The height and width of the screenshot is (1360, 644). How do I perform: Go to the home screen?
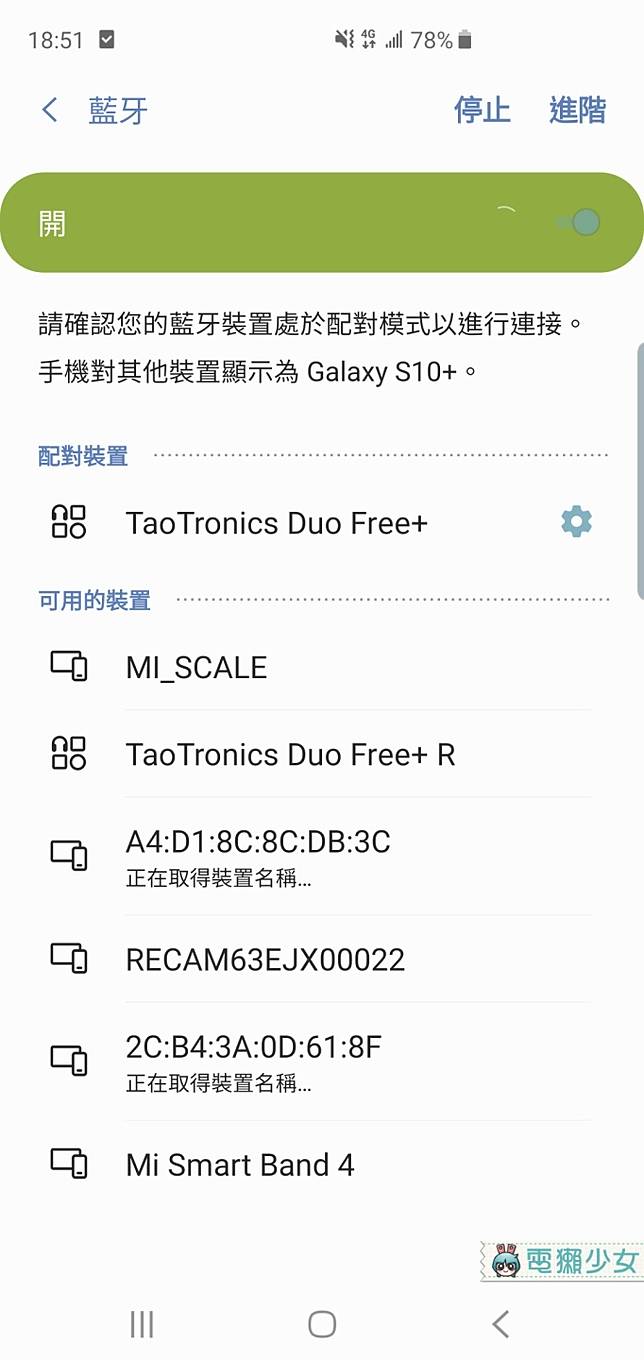pyautogui.click(x=322, y=1325)
